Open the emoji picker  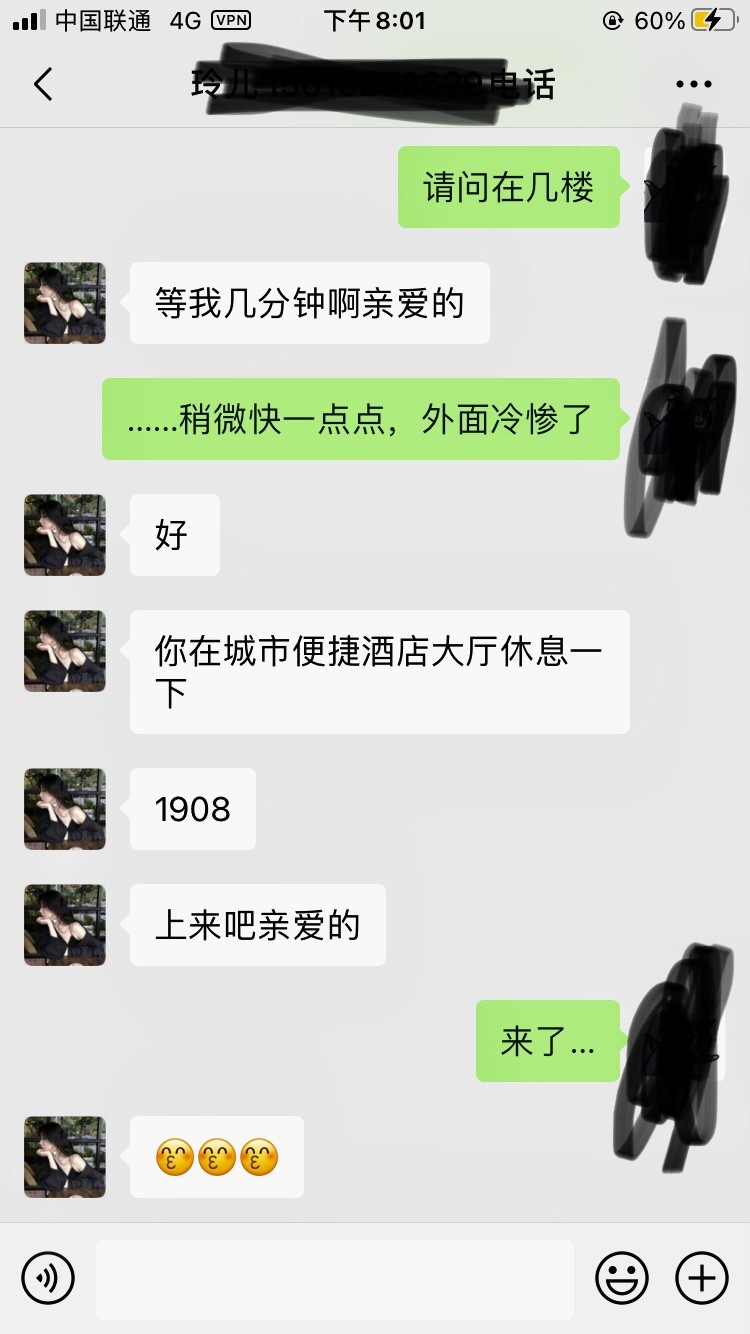pyautogui.click(x=622, y=1278)
